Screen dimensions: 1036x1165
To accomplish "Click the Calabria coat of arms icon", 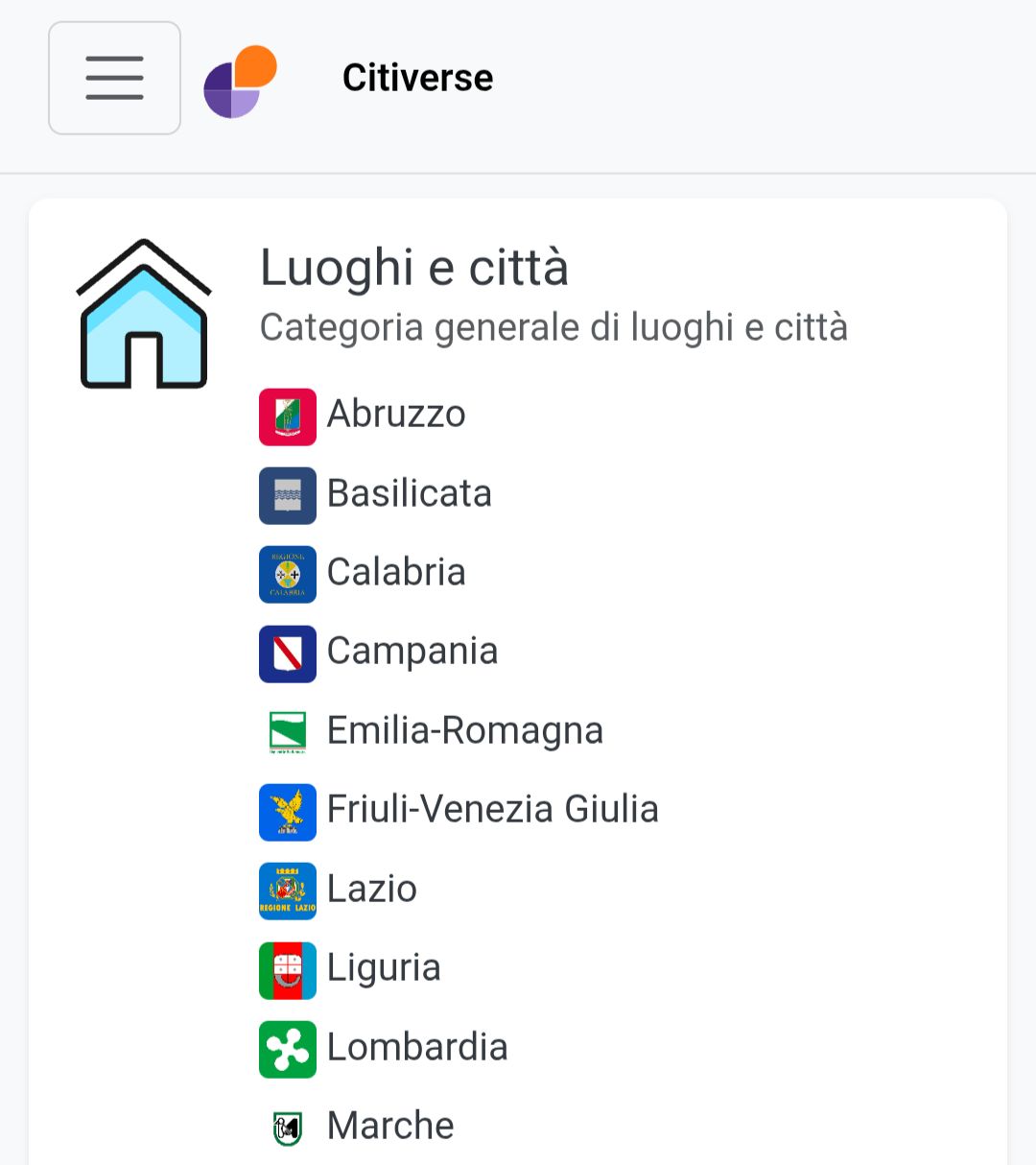I will pos(287,575).
